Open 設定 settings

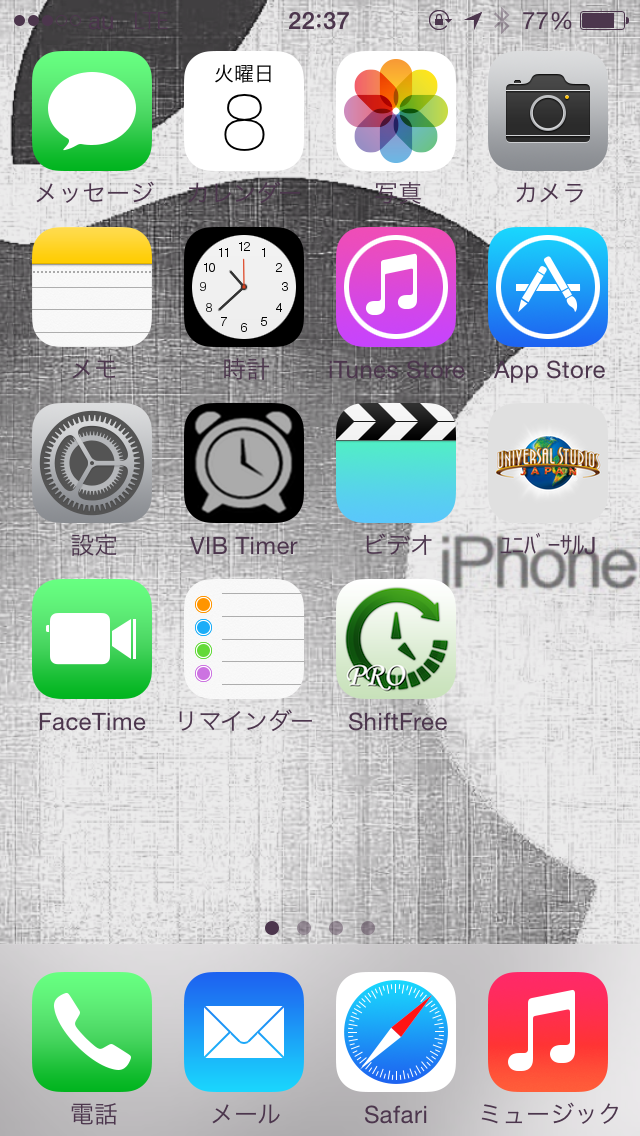(x=92, y=464)
